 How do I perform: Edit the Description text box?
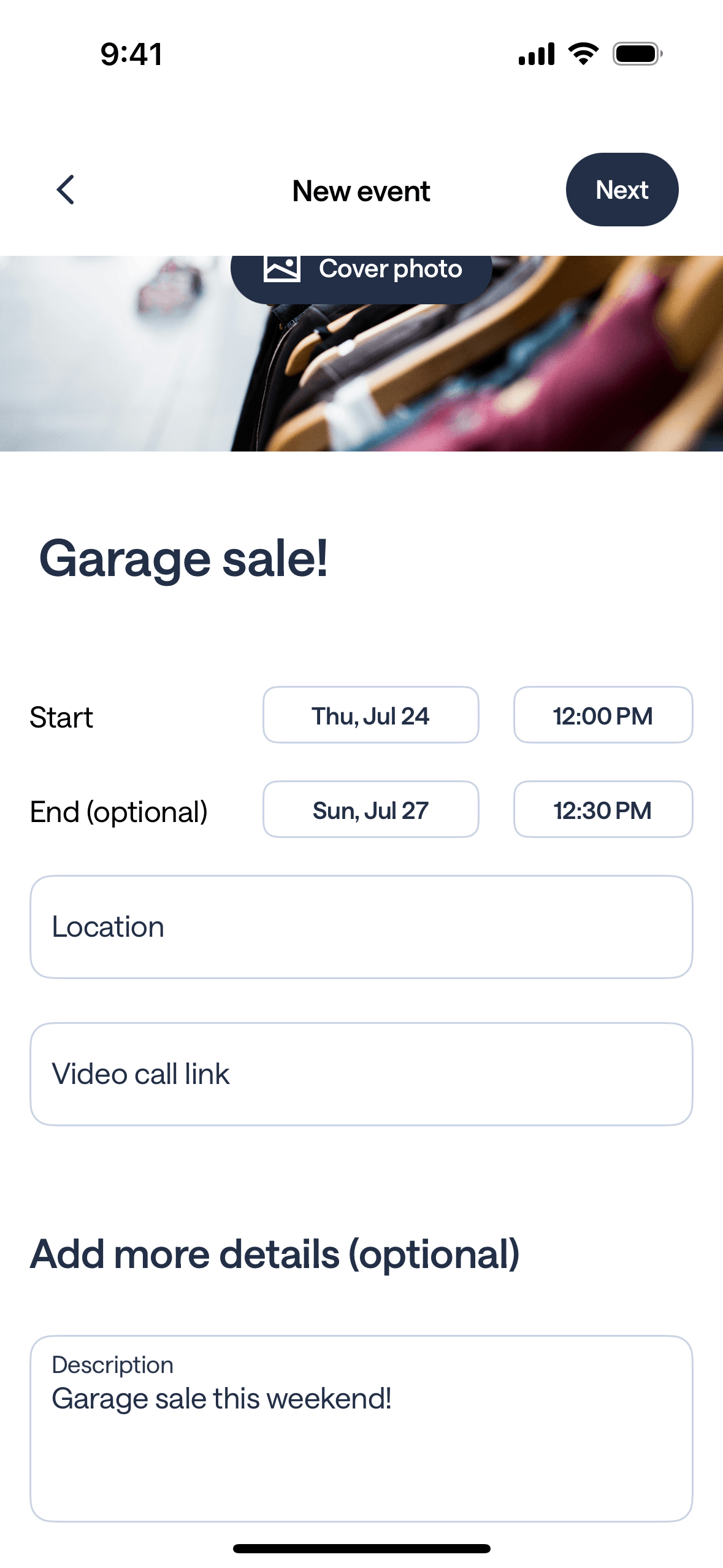(361, 1428)
